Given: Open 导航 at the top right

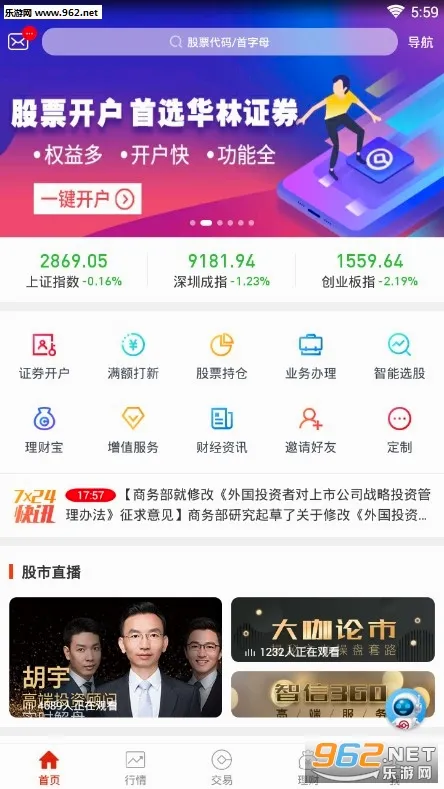Looking at the screenshot, I should point(420,42).
